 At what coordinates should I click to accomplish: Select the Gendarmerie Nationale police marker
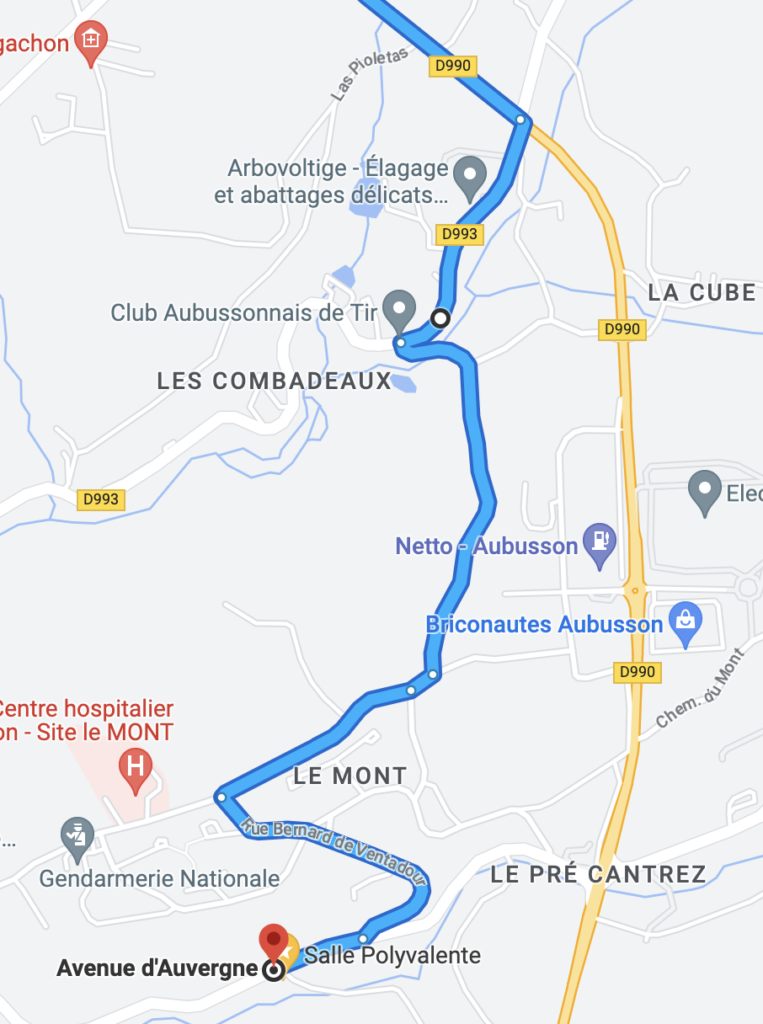tap(77, 835)
